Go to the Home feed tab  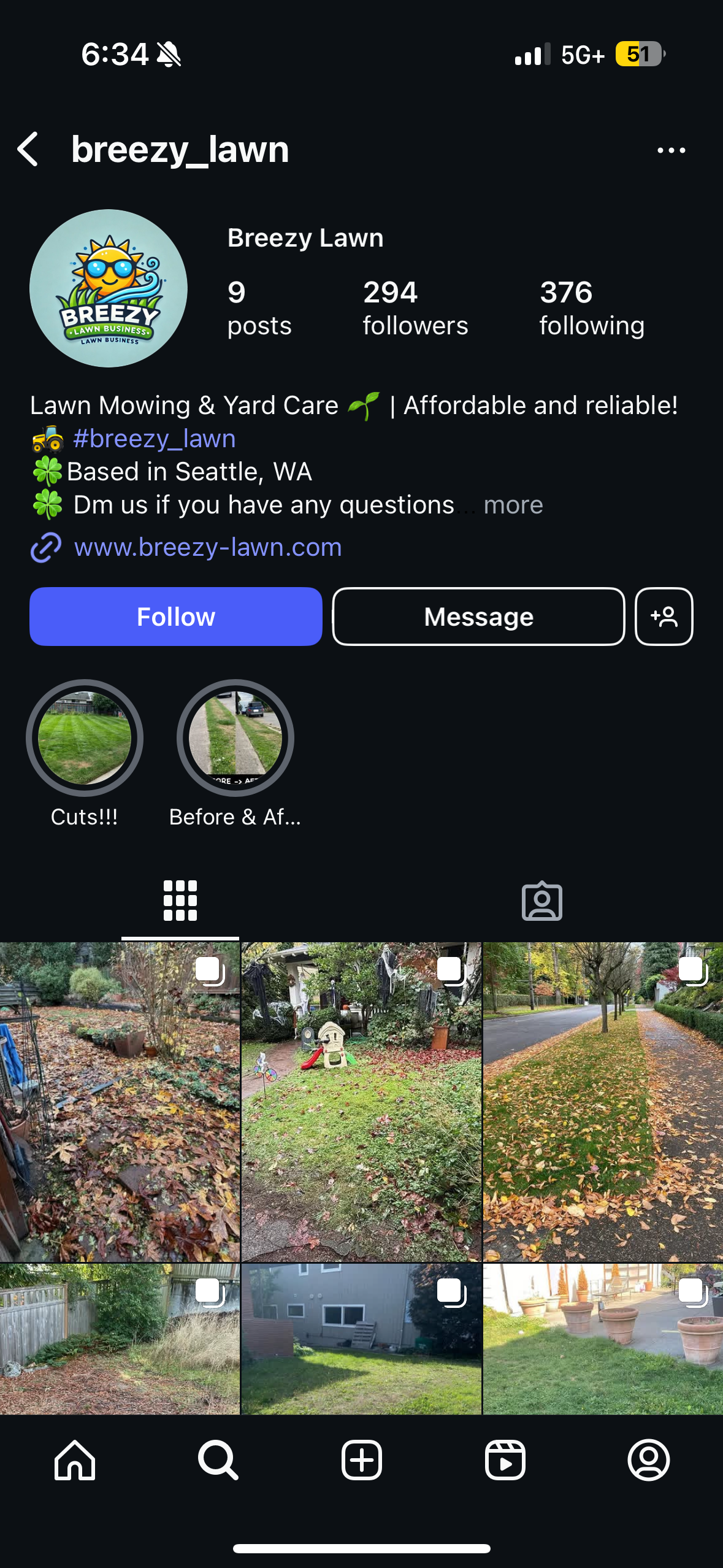click(75, 1459)
